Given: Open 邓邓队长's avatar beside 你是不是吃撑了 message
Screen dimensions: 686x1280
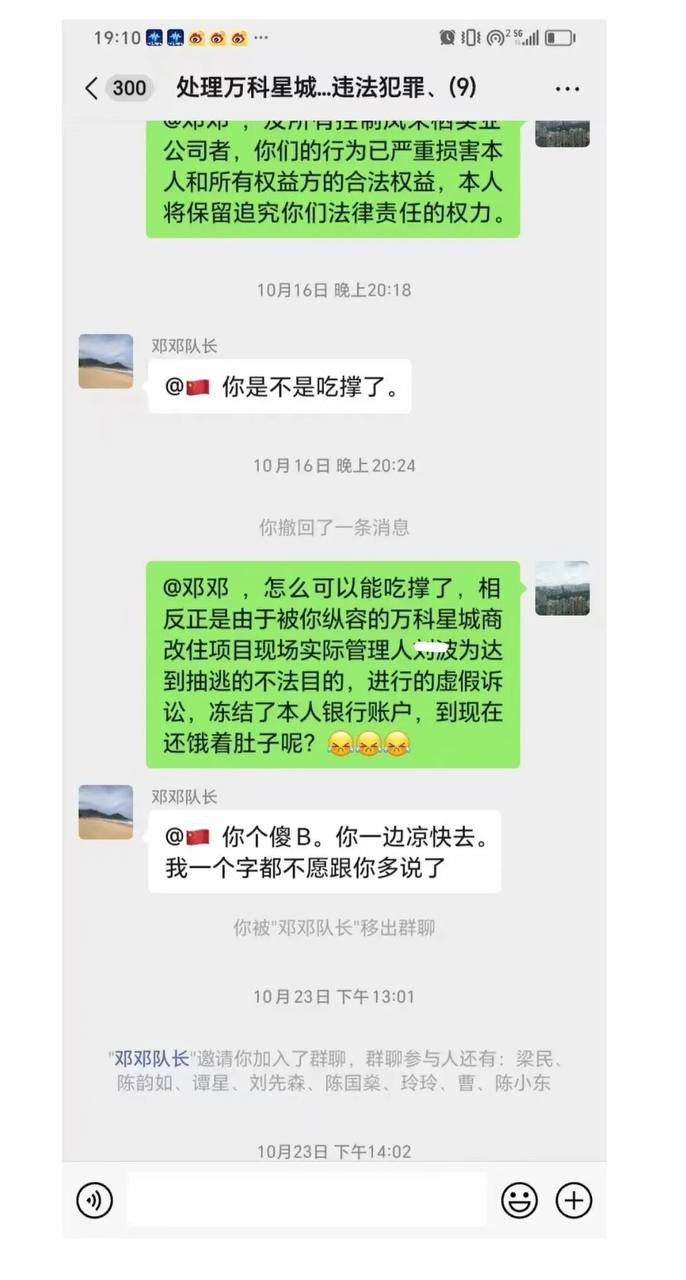Looking at the screenshot, I should (x=106, y=361).
